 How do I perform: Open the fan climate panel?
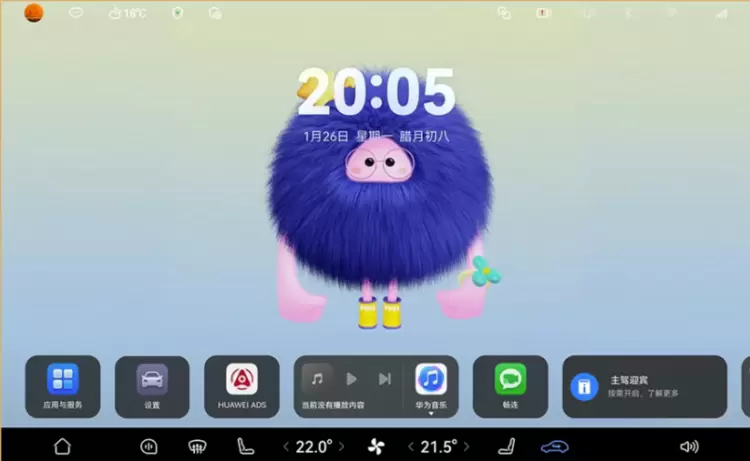click(x=376, y=446)
